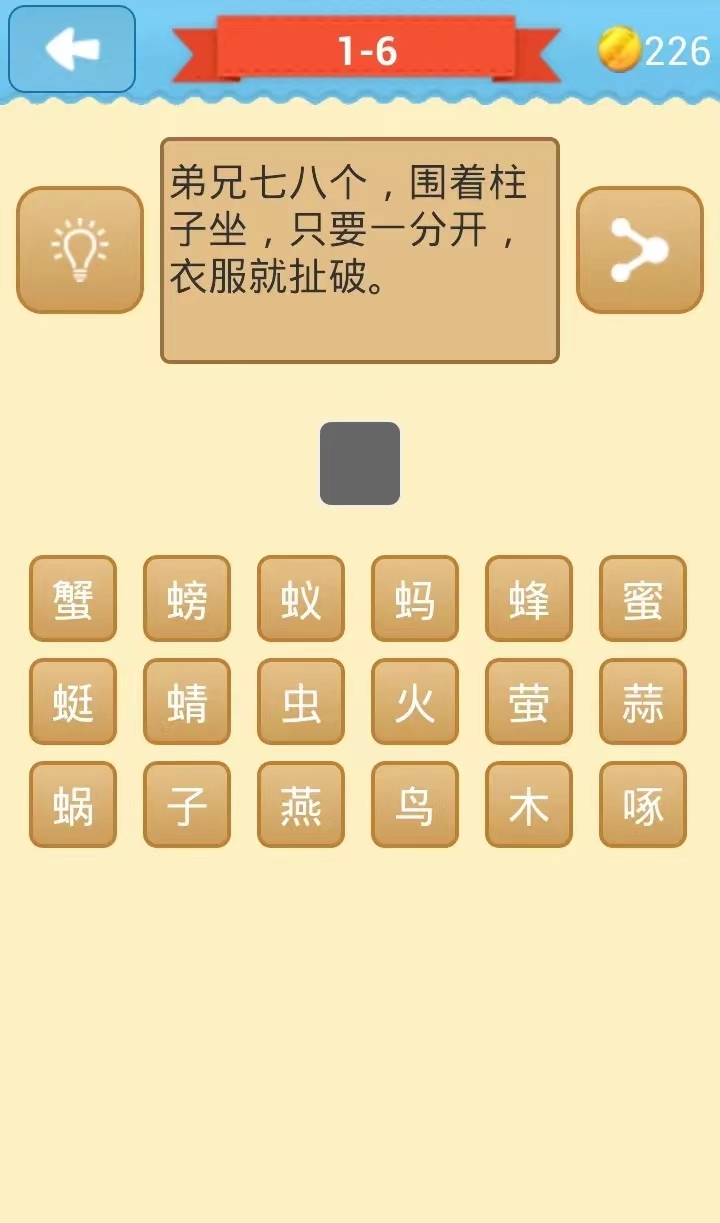The width and height of the screenshot is (720, 1223).
Task: Tap the 萤 character tile
Action: coord(529,701)
